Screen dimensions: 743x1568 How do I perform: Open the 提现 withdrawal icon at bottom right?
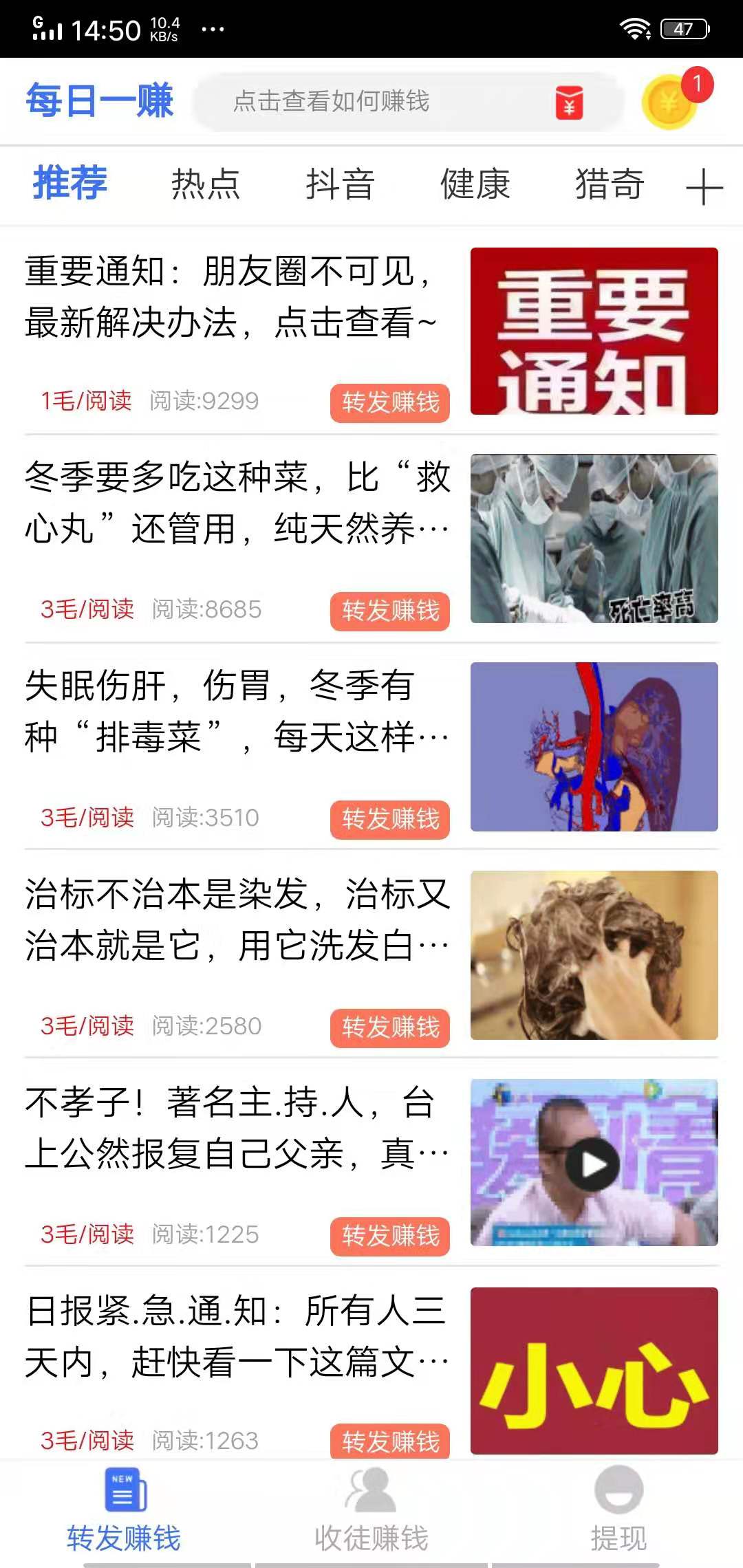tap(618, 1489)
